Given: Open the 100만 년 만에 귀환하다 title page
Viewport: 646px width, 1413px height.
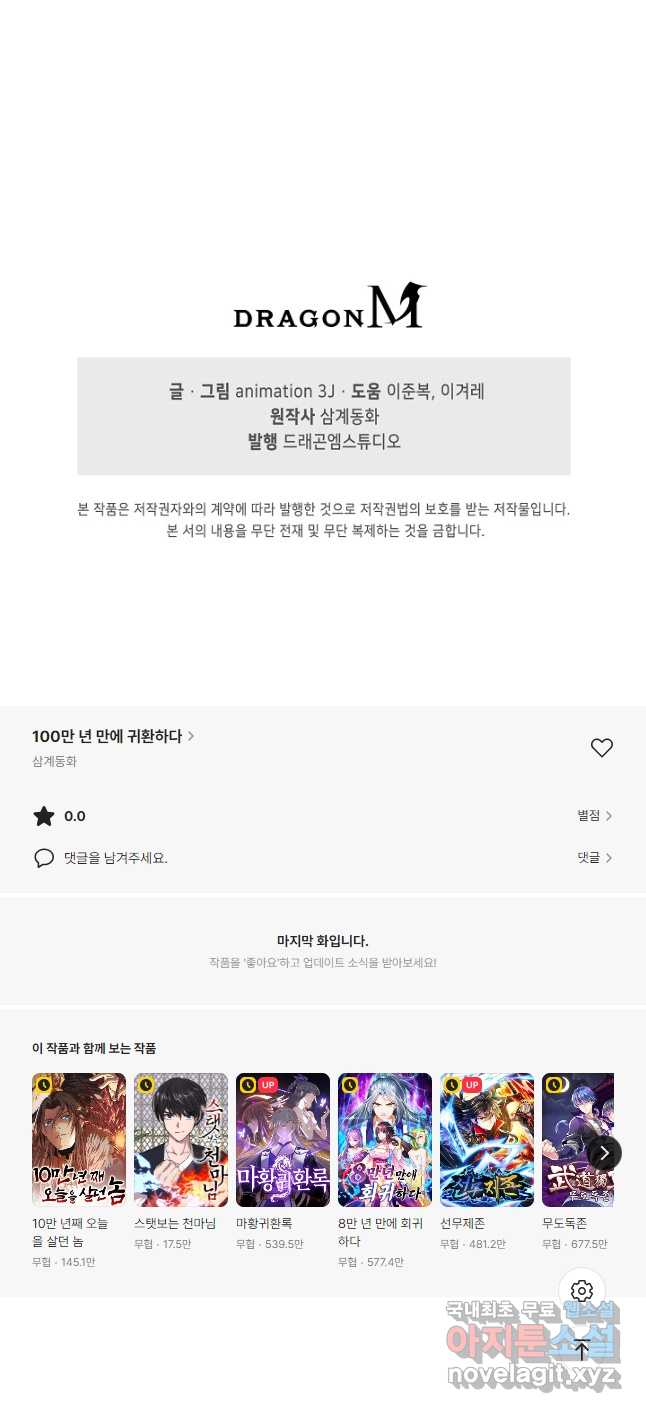Looking at the screenshot, I should coord(112,736).
